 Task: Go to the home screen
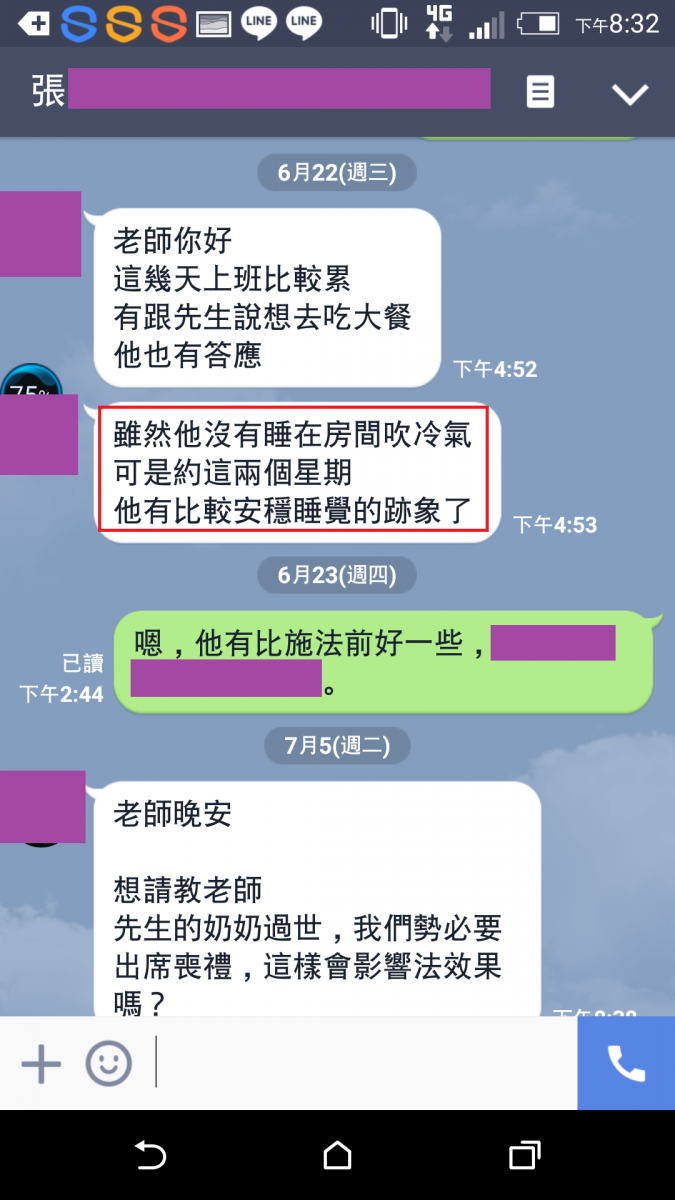point(337,1156)
